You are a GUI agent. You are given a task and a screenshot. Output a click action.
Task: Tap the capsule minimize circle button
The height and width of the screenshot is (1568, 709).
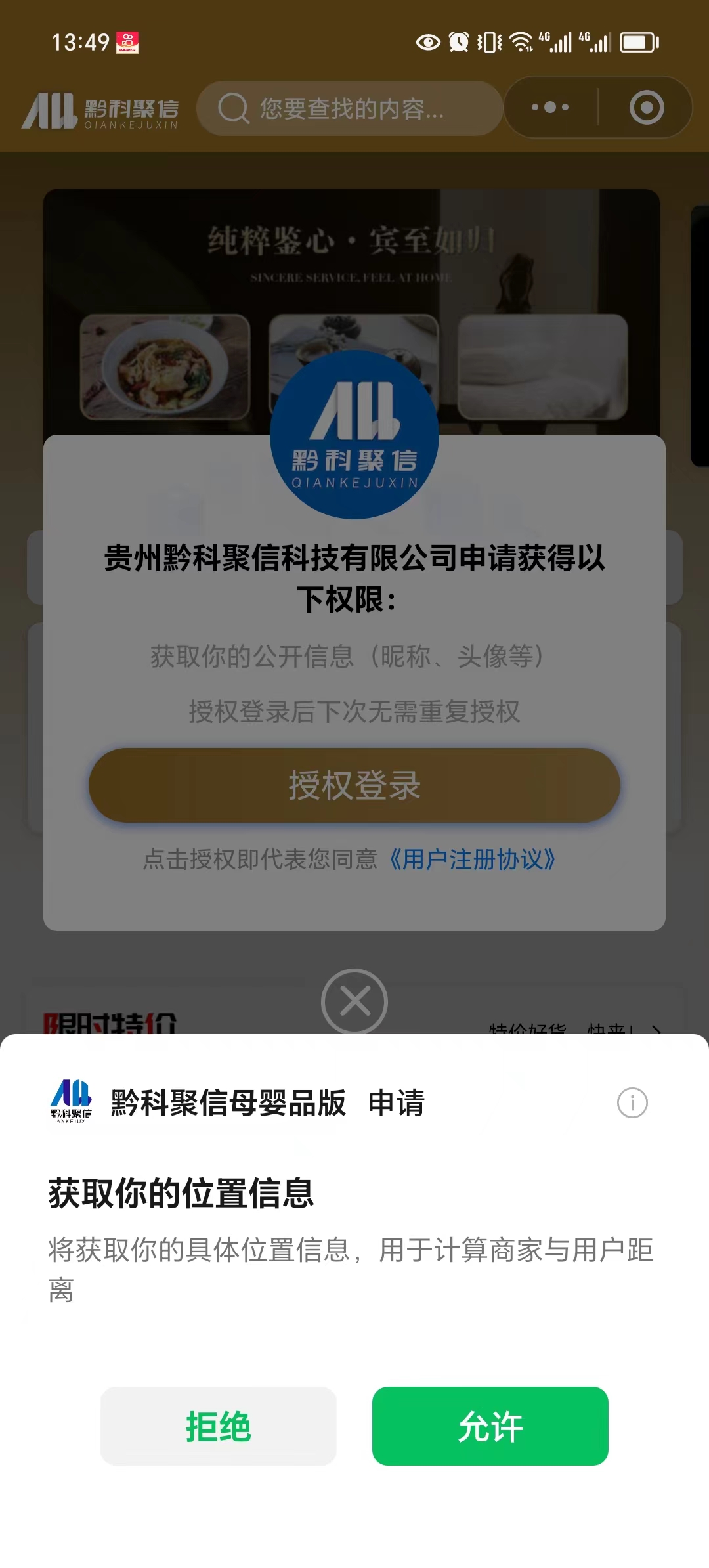click(645, 108)
